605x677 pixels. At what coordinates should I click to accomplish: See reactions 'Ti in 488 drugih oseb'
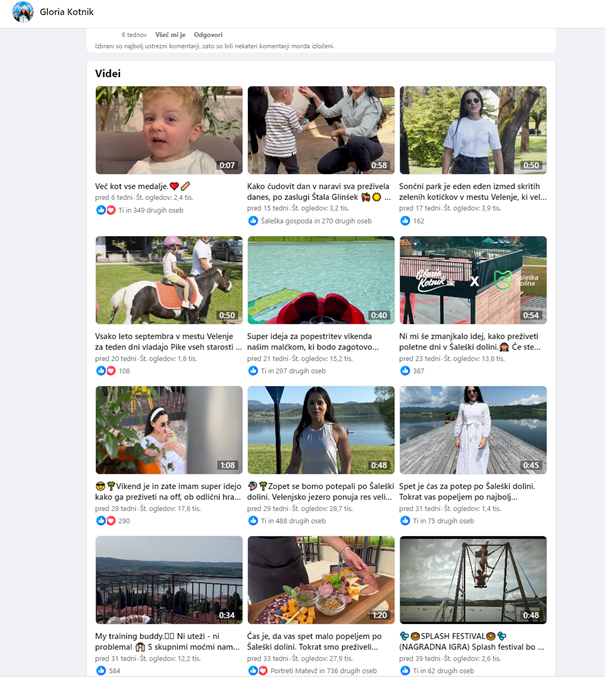293,521
